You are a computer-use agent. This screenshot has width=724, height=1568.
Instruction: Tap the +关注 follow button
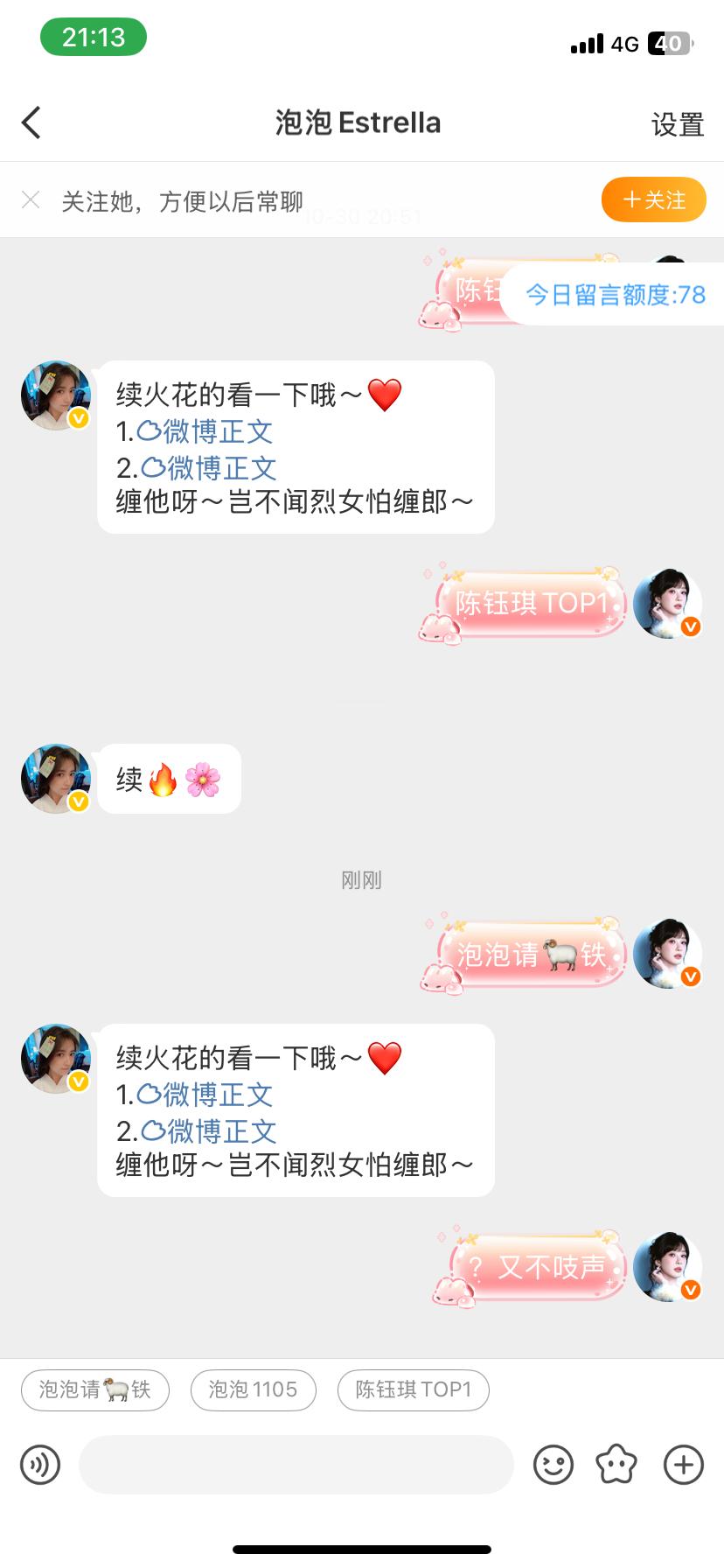(653, 199)
